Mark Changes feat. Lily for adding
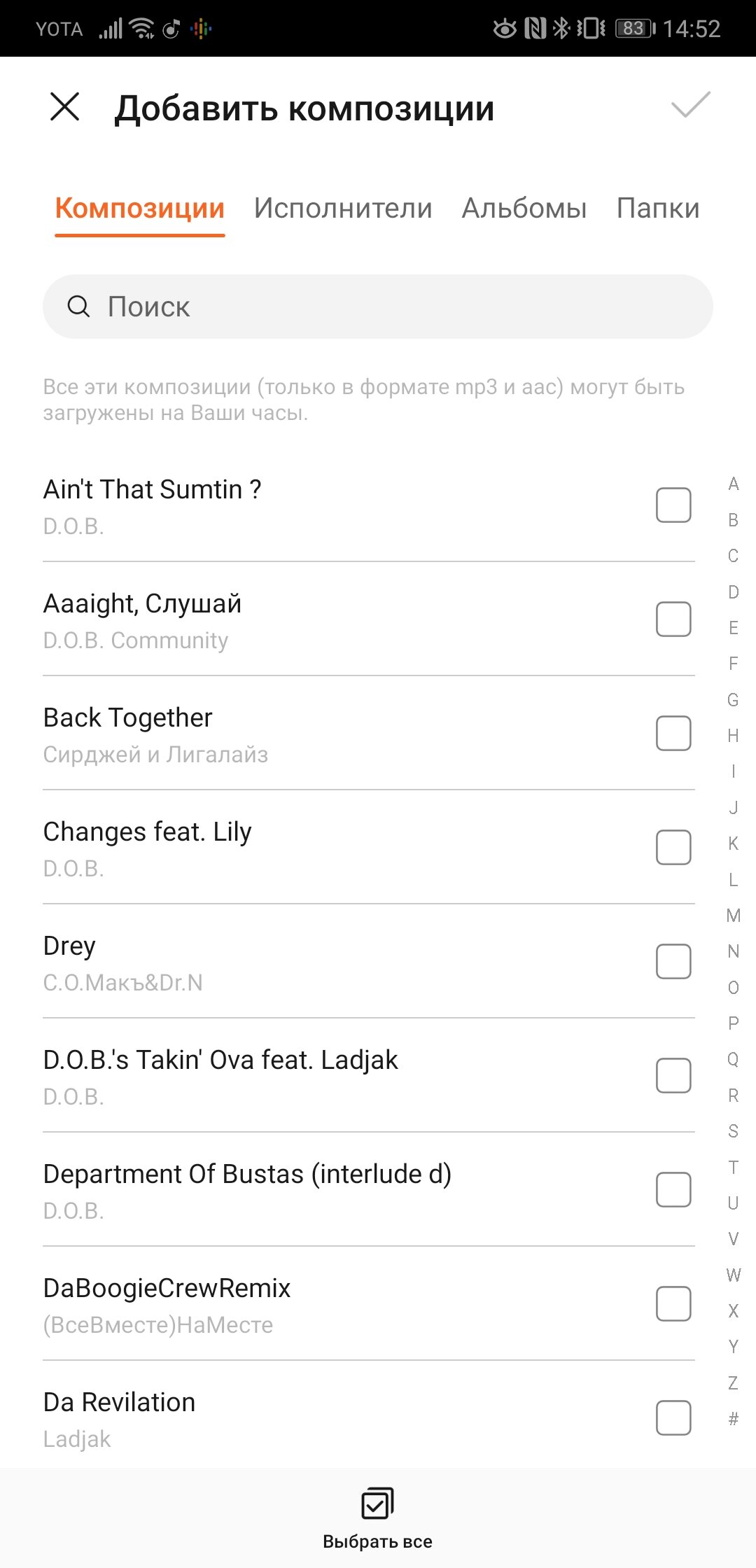The height and width of the screenshot is (1568, 756). pyautogui.click(x=673, y=848)
